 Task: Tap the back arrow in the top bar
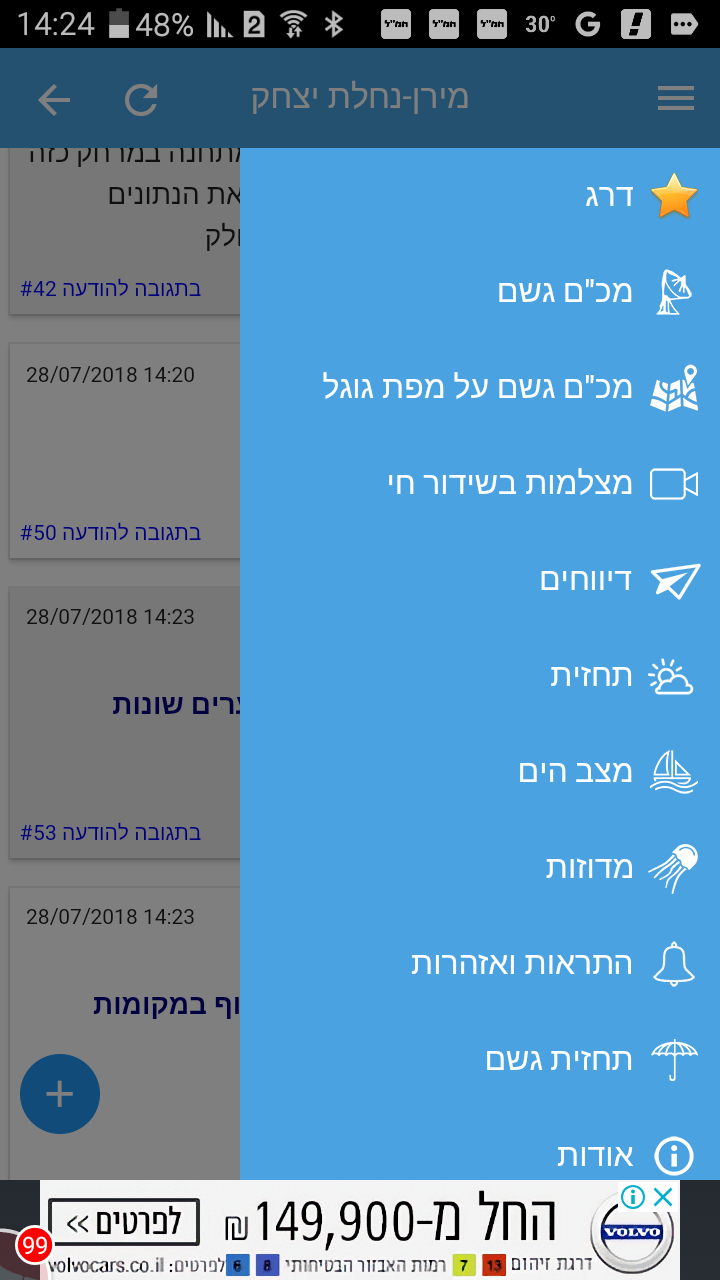[54, 99]
